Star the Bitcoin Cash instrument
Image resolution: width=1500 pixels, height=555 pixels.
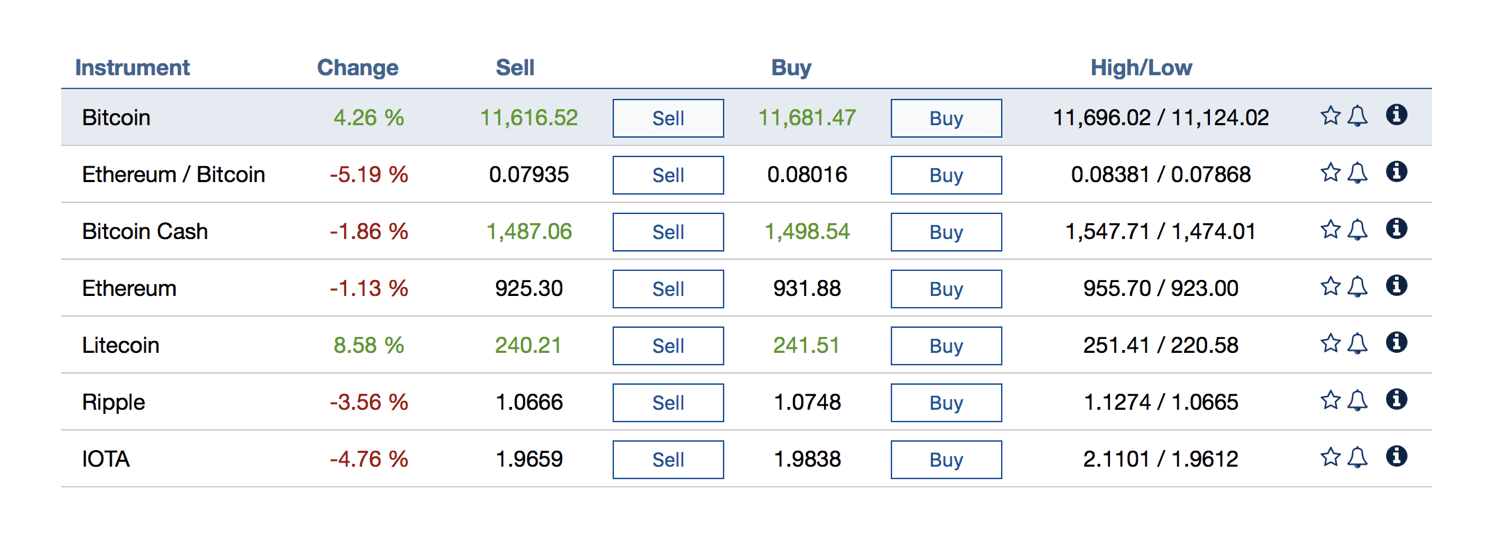[x=1330, y=230]
